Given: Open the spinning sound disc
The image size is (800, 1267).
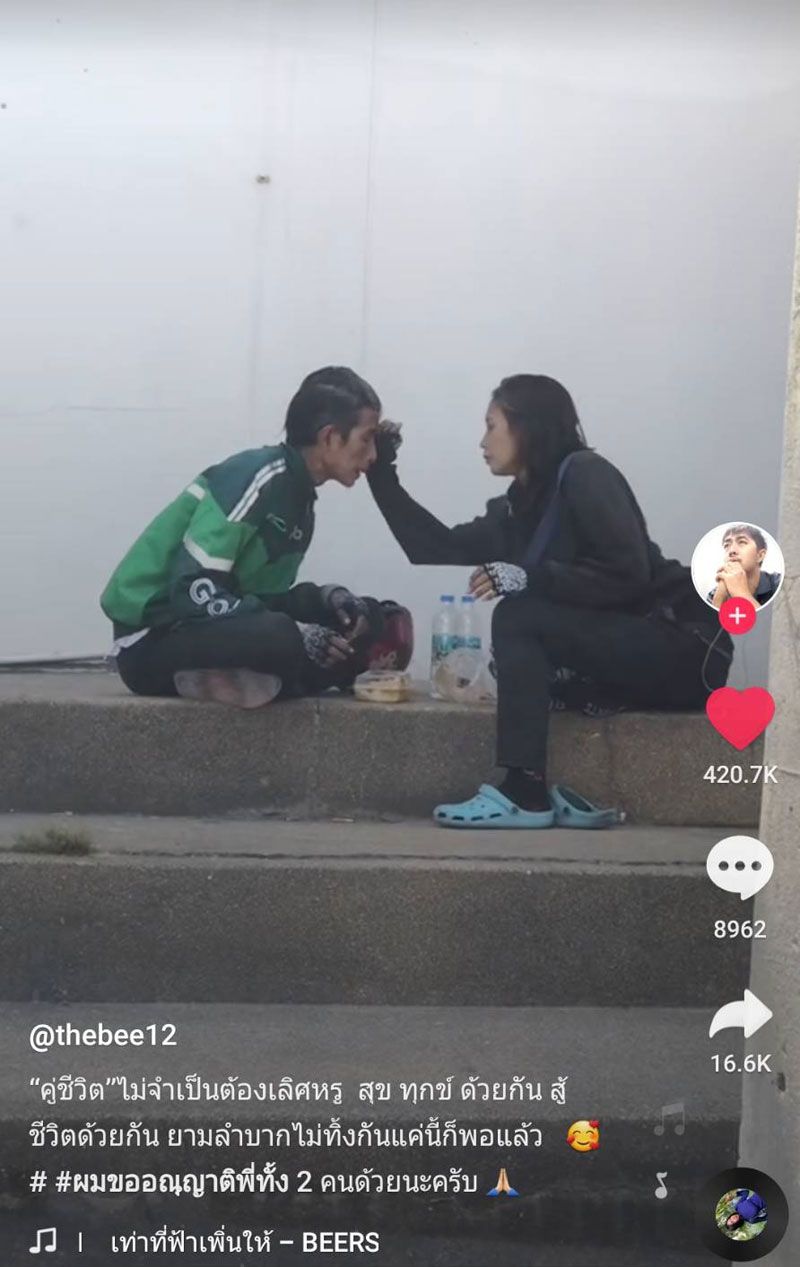Looking at the screenshot, I should pos(741,1214).
